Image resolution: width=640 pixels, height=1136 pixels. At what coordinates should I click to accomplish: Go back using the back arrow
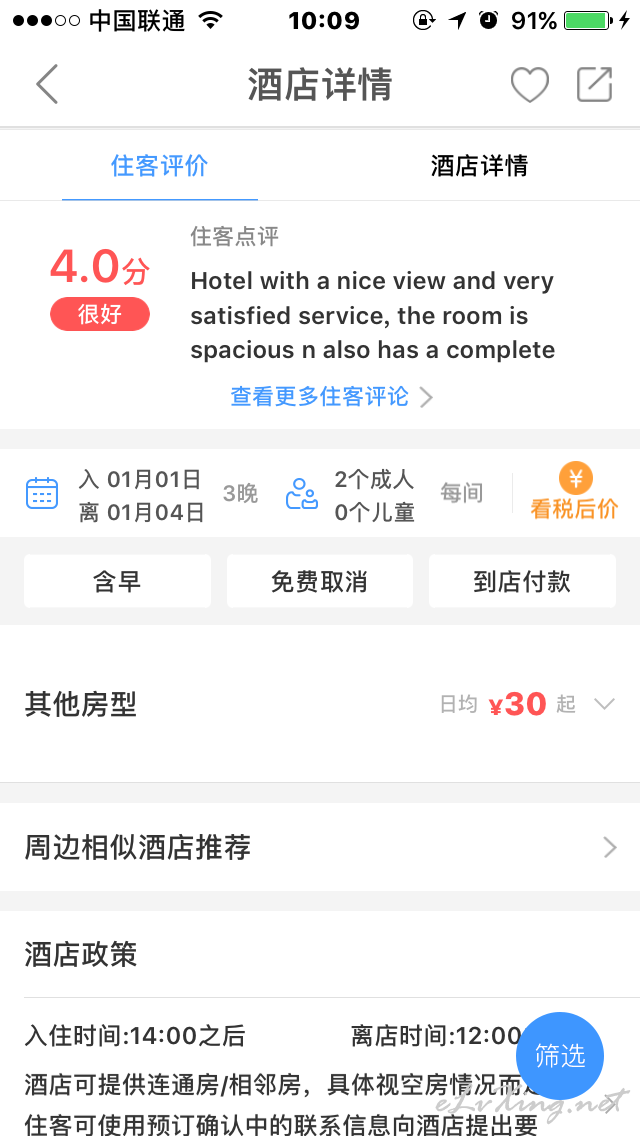(x=47, y=85)
